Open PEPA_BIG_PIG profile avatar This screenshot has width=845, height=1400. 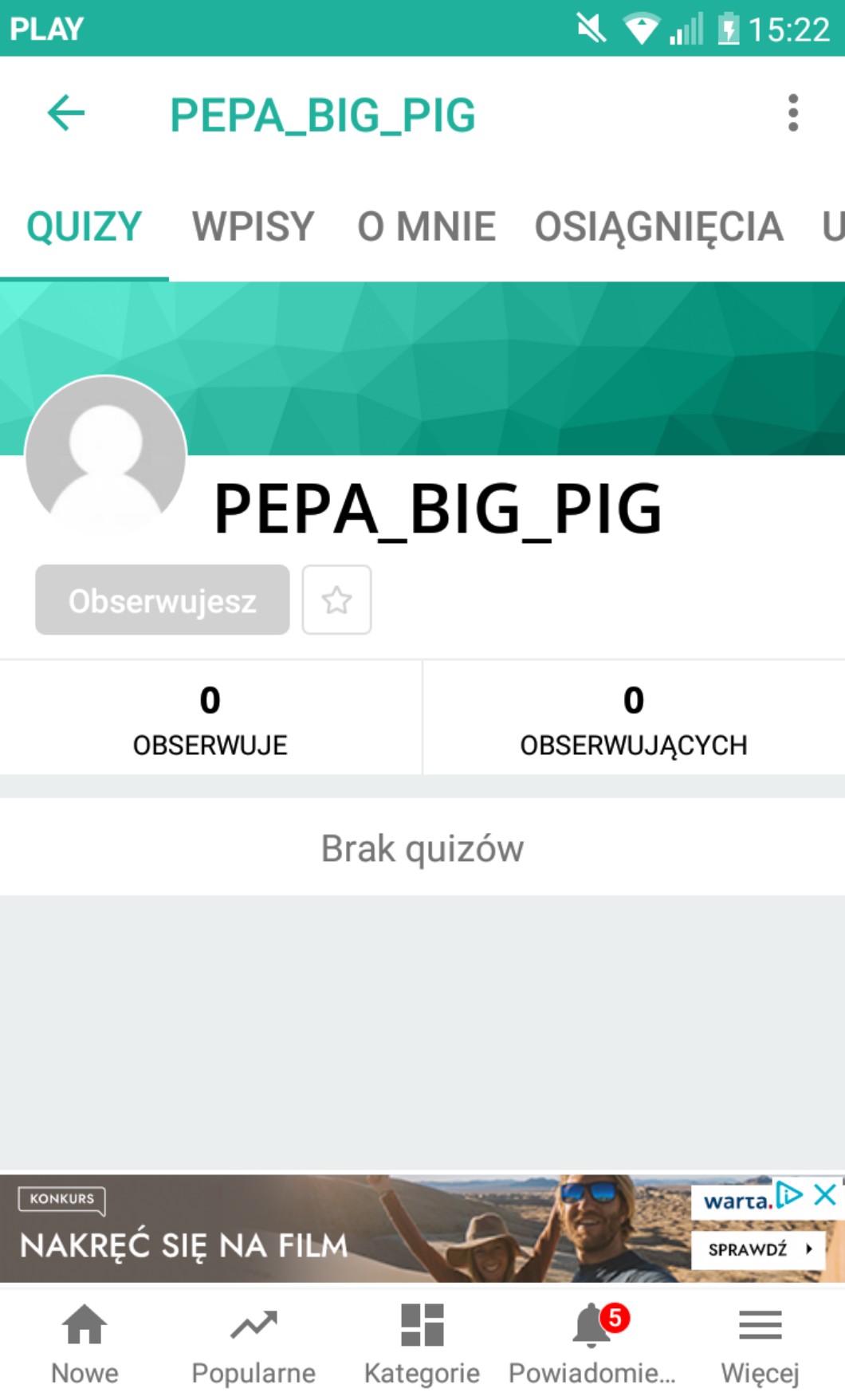click(x=106, y=456)
